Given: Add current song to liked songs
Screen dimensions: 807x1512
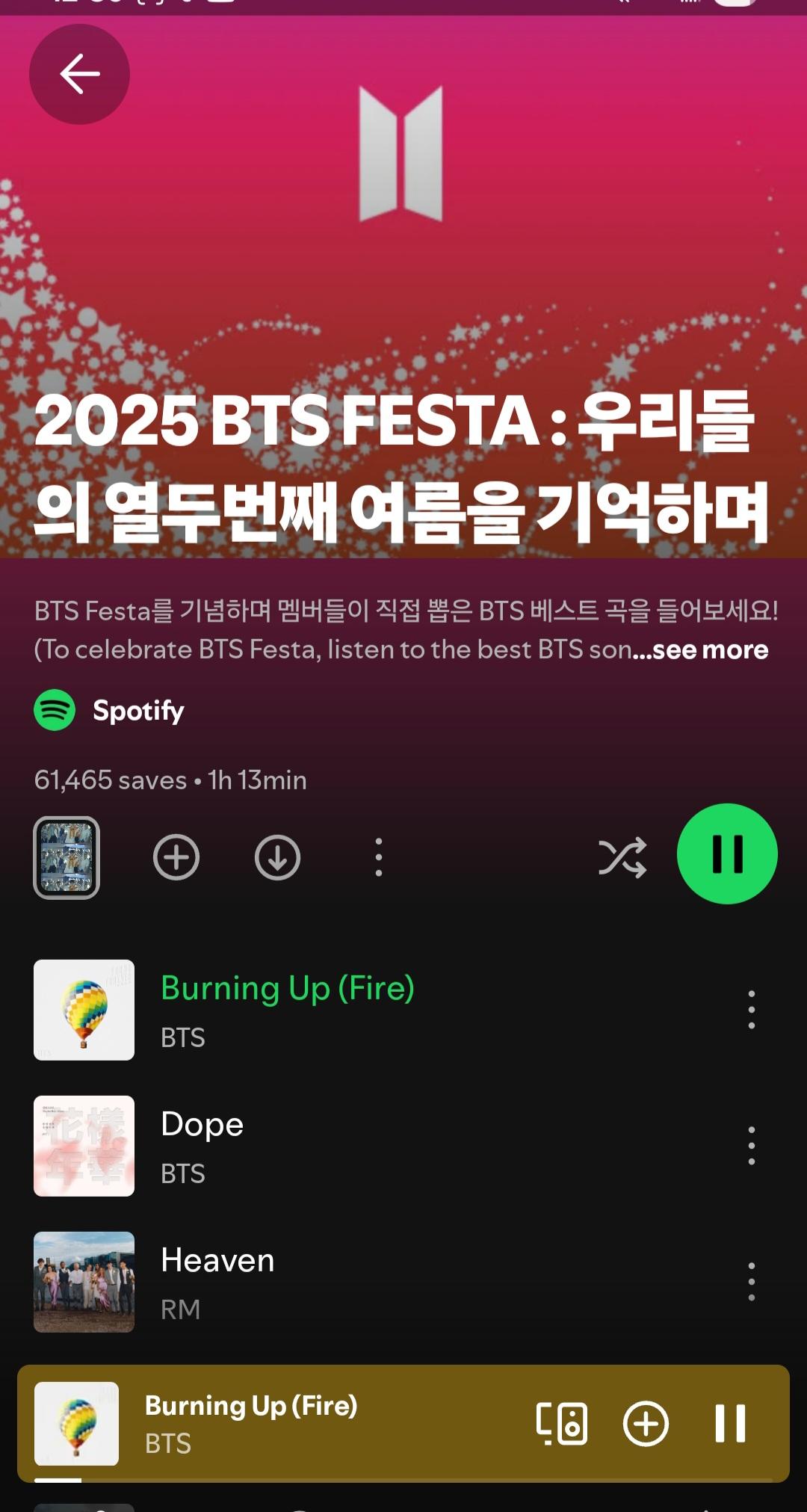Looking at the screenshot, I should [x=646, y=1423].
